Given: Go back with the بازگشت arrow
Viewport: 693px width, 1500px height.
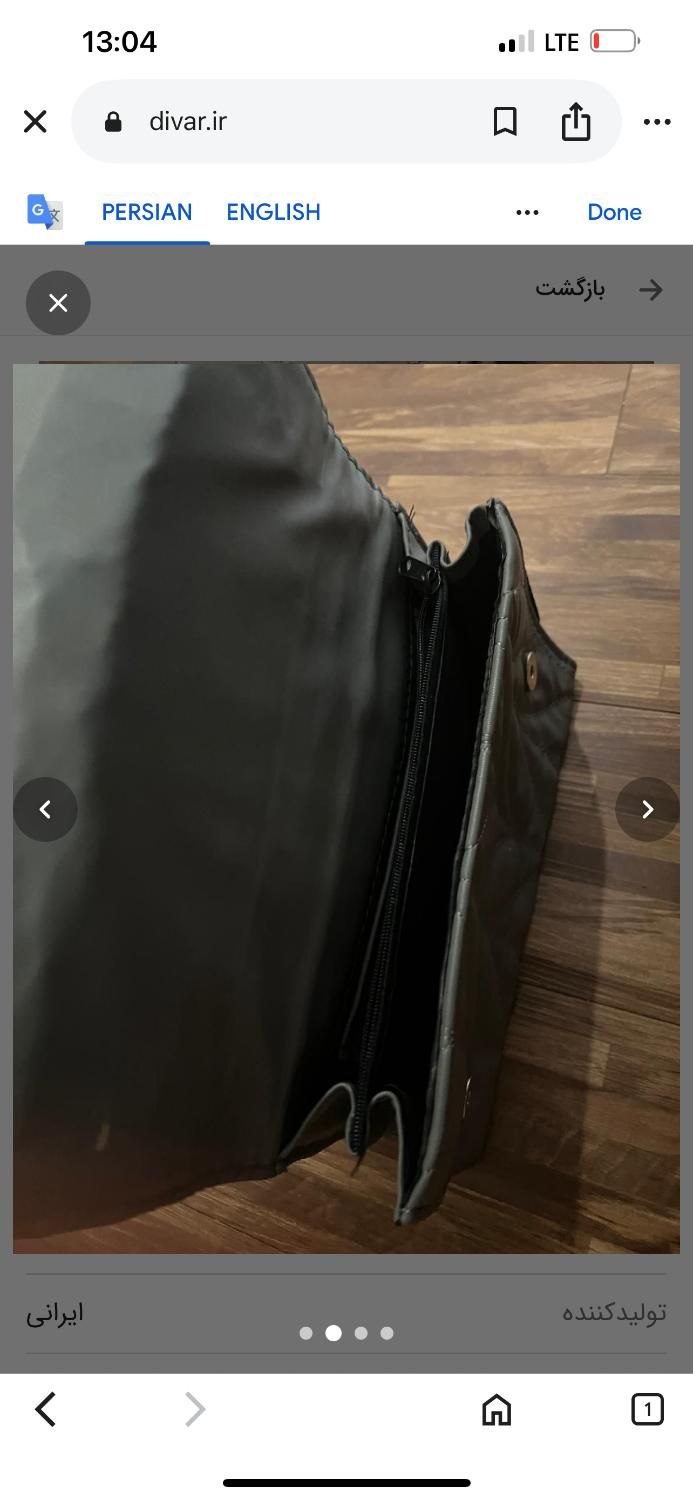Looking at the screenshot, I should 651,290.
